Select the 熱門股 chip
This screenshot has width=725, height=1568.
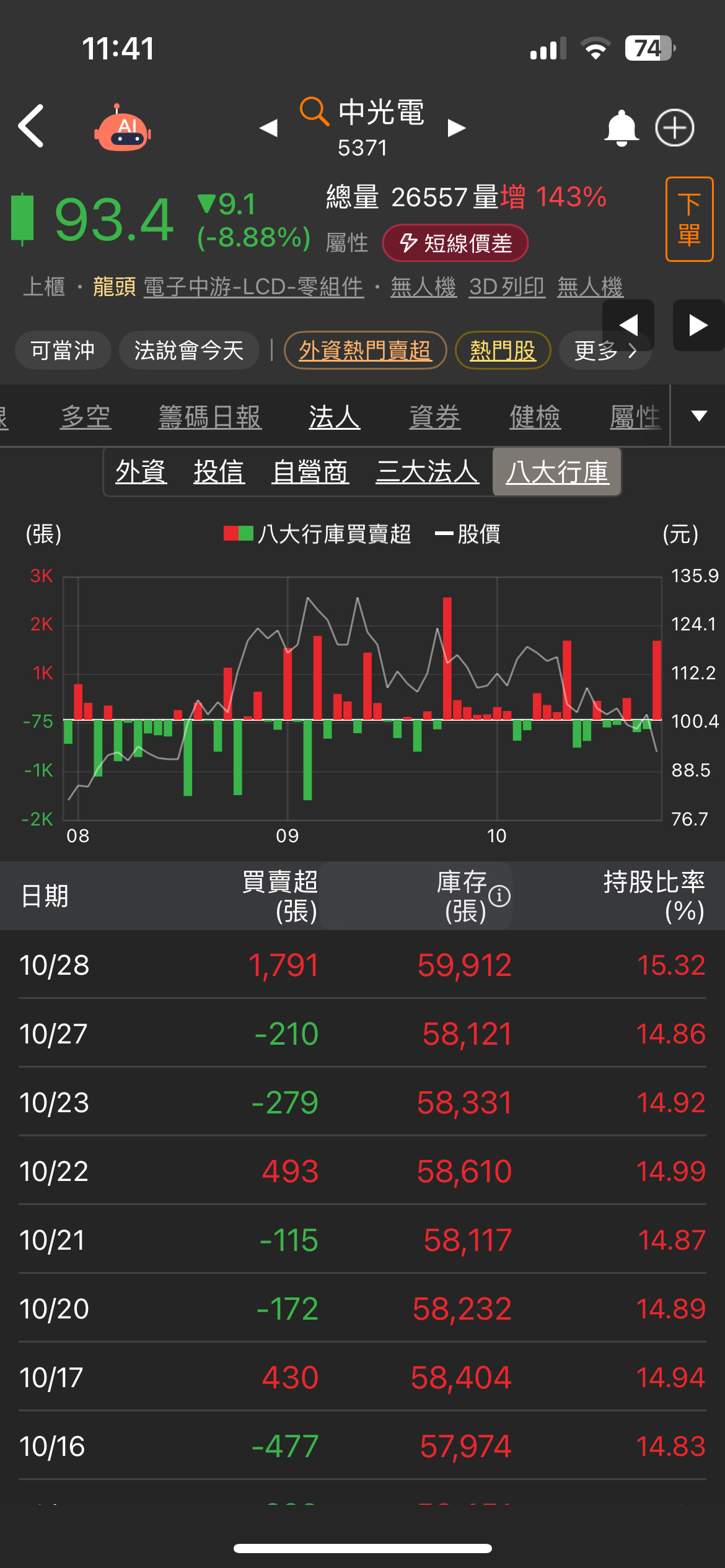coord(503,351)
